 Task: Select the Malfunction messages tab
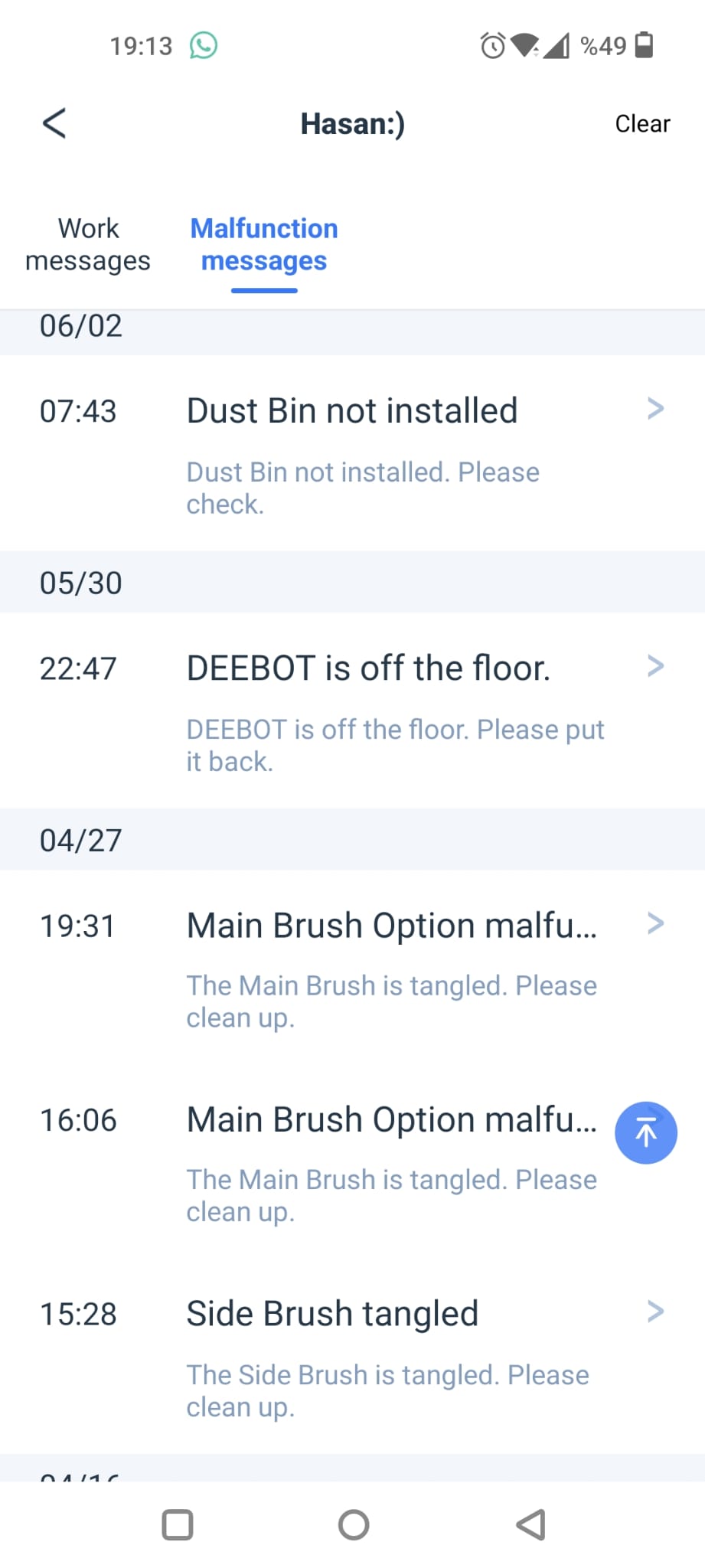tap(264, 244)
